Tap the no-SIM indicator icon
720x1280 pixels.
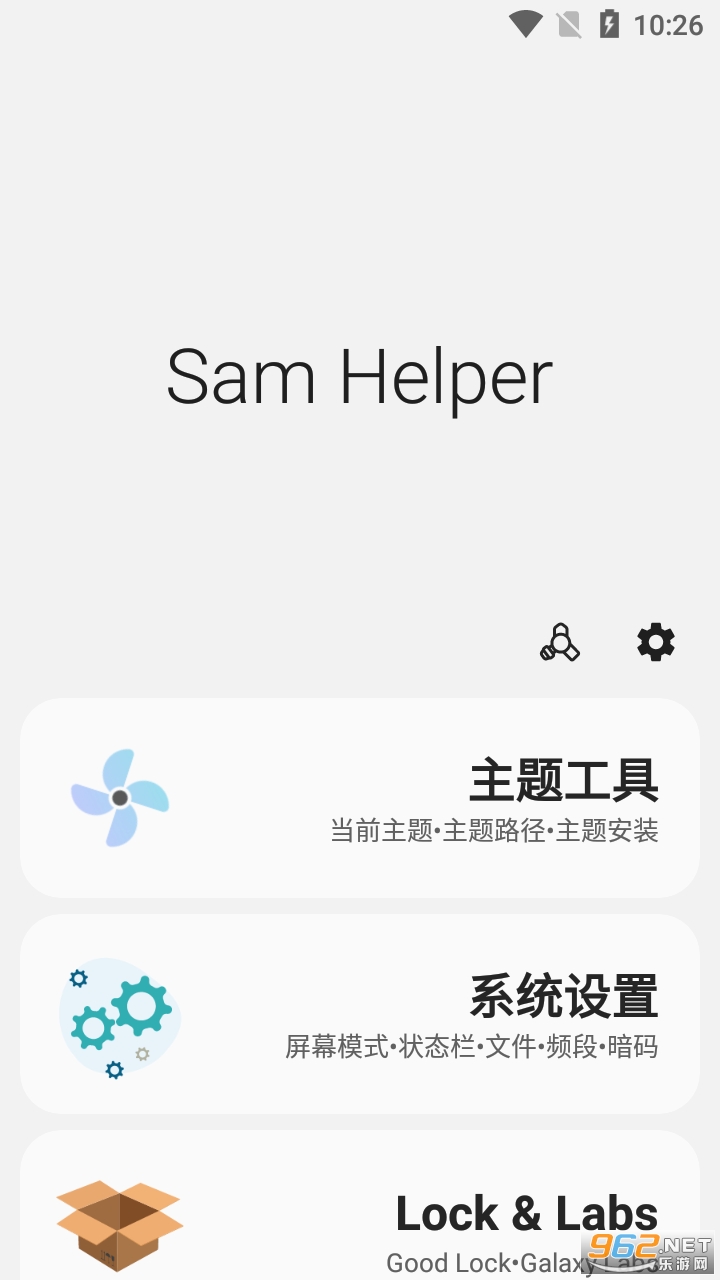(568, 25)
